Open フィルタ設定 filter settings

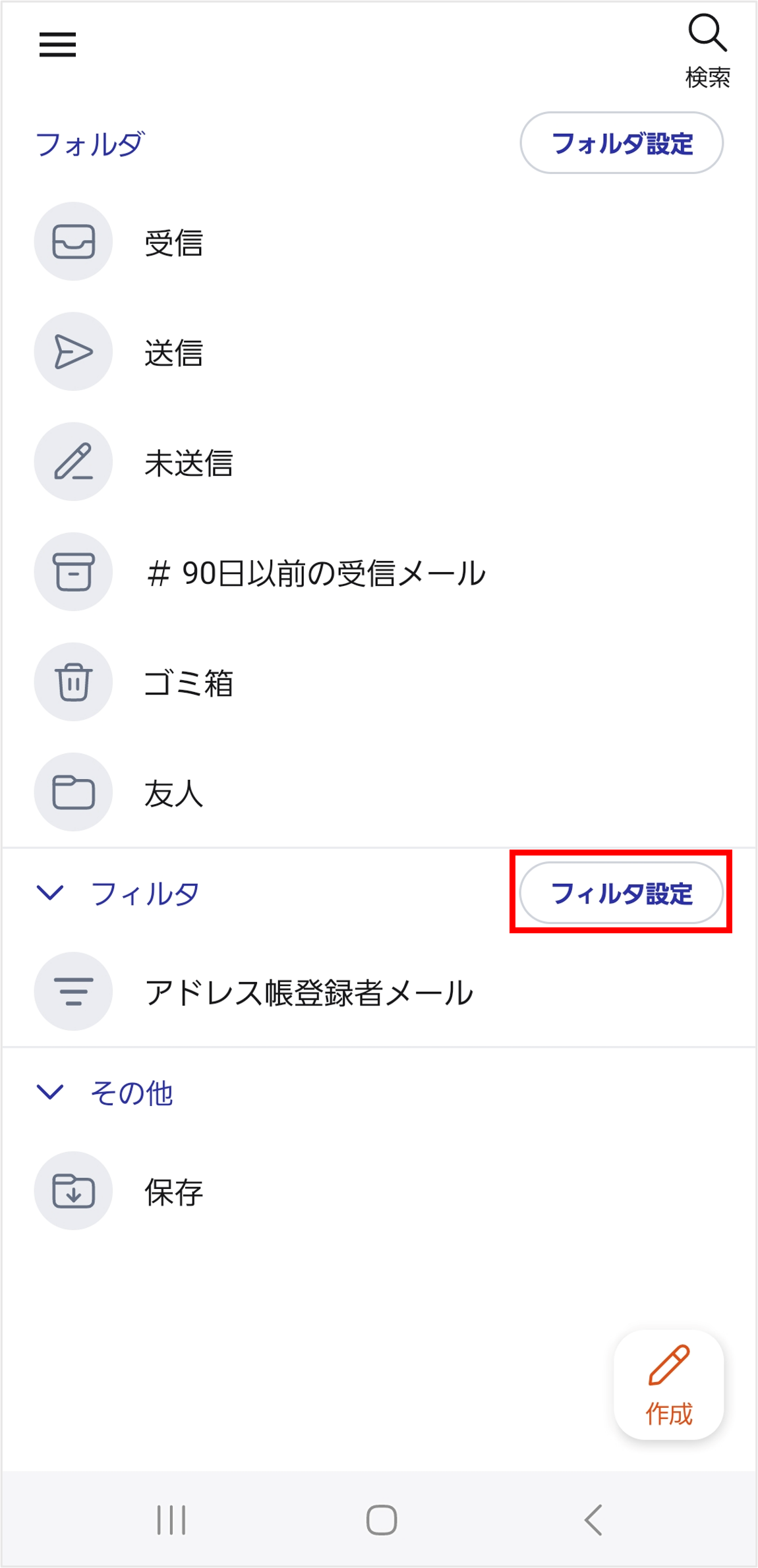tap(621, 893)
